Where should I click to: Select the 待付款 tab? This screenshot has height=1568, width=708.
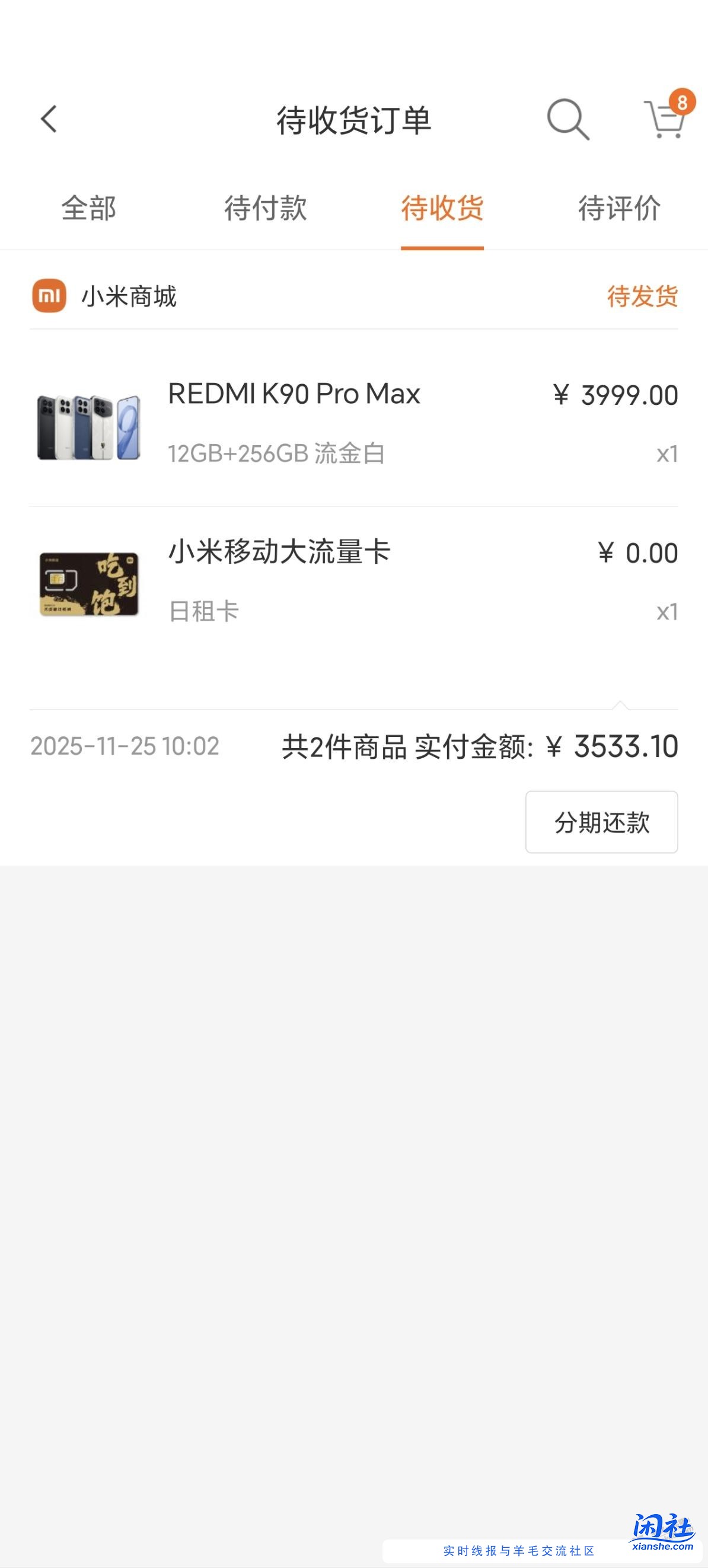click(x=267, y=209)
